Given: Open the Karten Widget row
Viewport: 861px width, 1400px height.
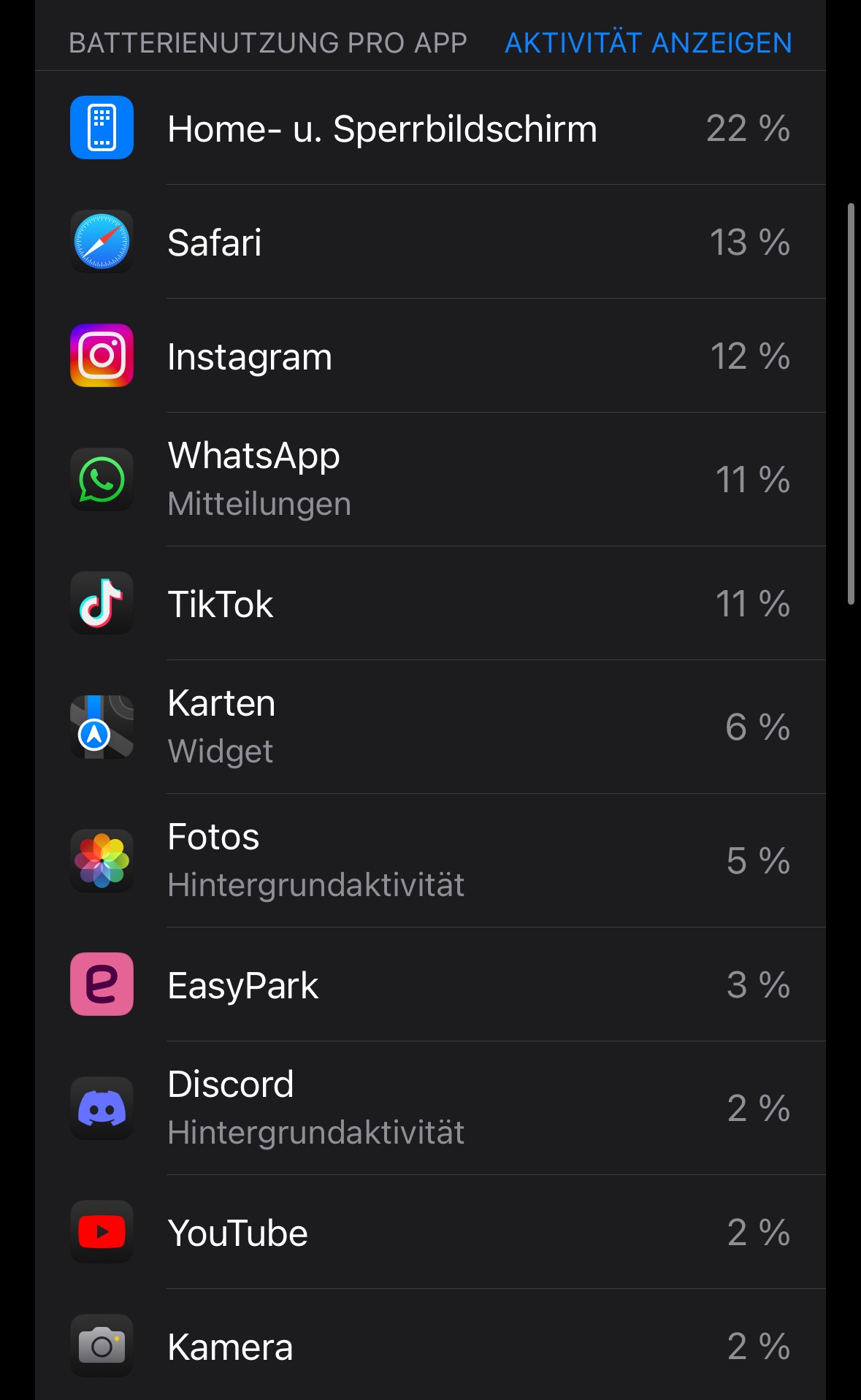Looking at the screenshot, I should [430, 727].
